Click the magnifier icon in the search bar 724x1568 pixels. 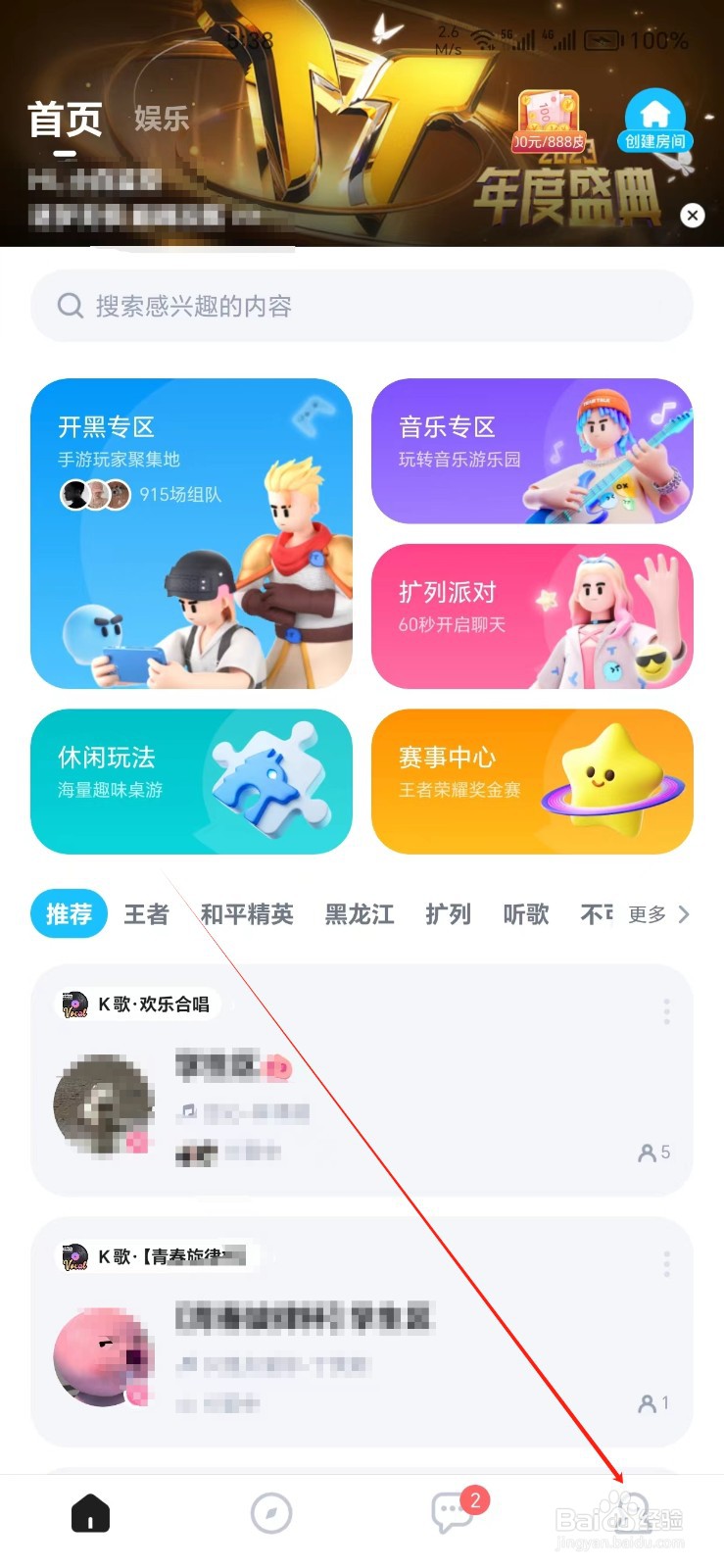pyautogui.click(x=70, y=306)
